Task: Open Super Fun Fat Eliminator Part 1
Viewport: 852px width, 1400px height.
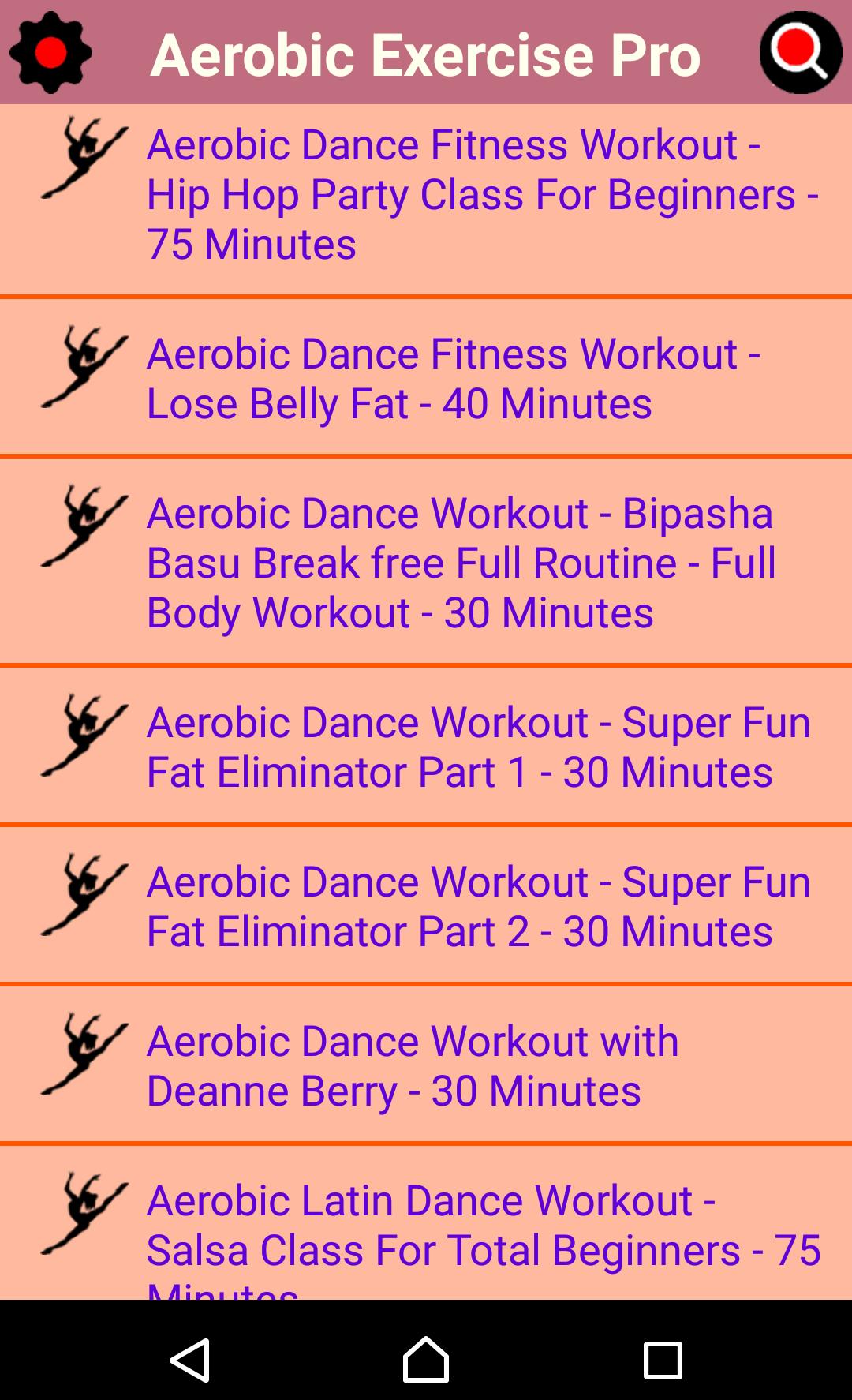Action: (x=478, y=747)
